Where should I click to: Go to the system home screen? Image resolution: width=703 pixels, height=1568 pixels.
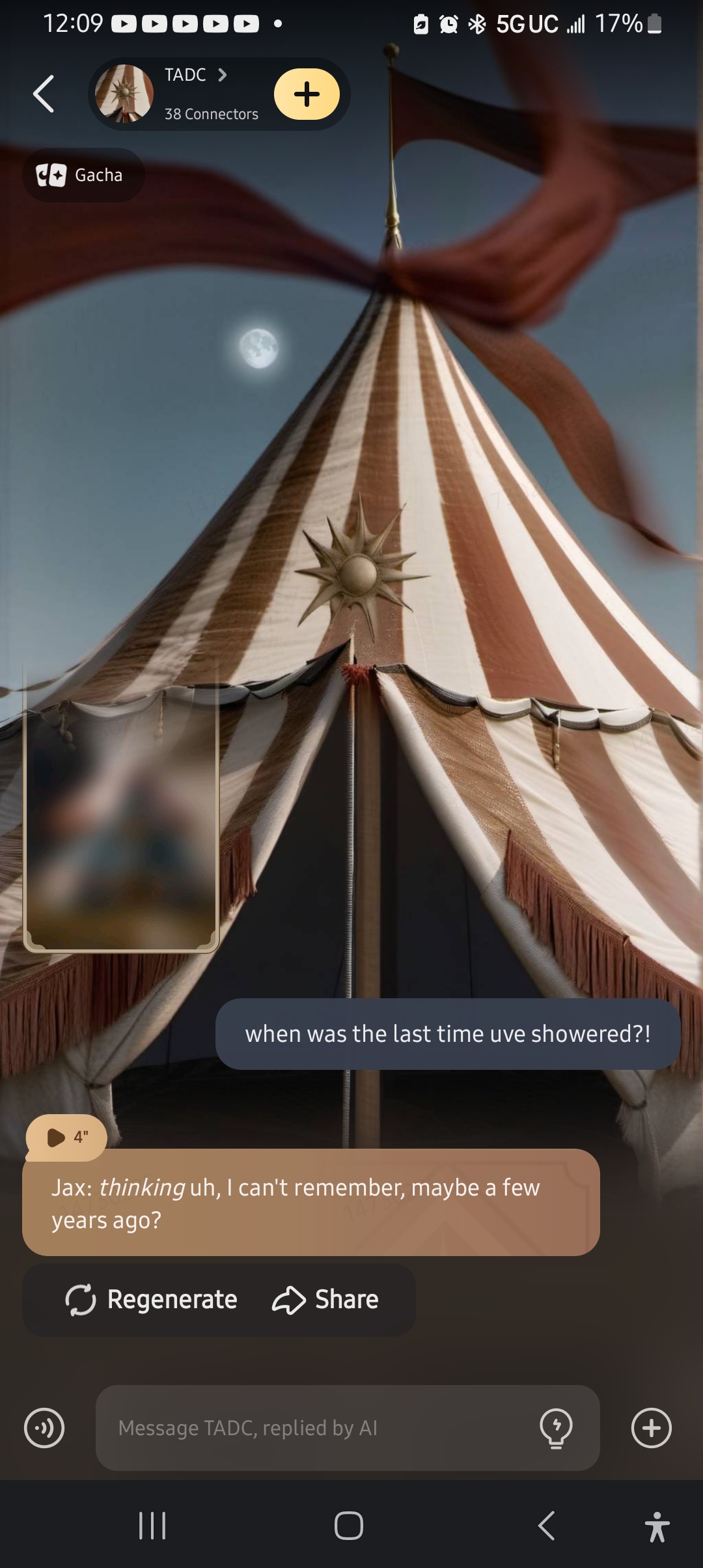click(349, 1526)
